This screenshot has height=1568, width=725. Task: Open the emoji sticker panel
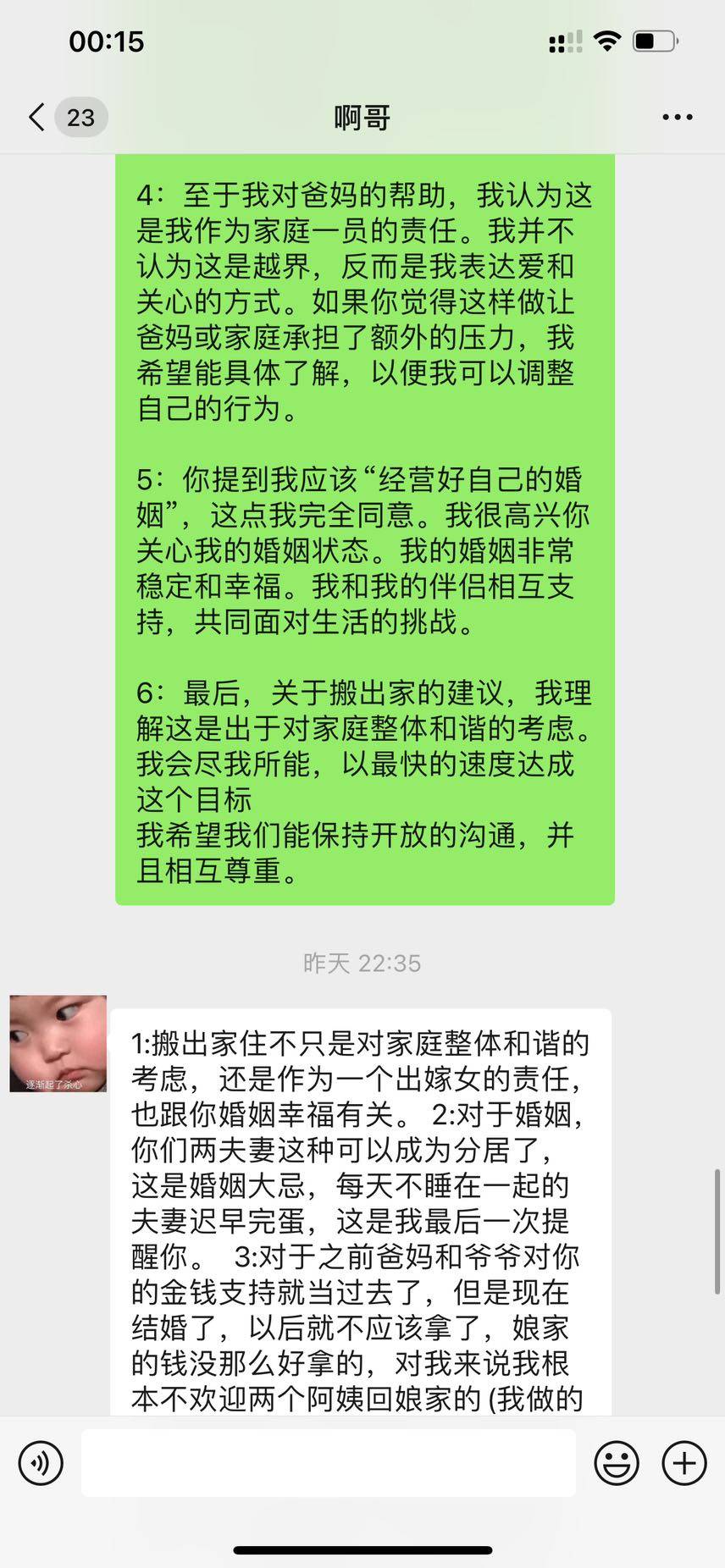tap(616, 1463)
